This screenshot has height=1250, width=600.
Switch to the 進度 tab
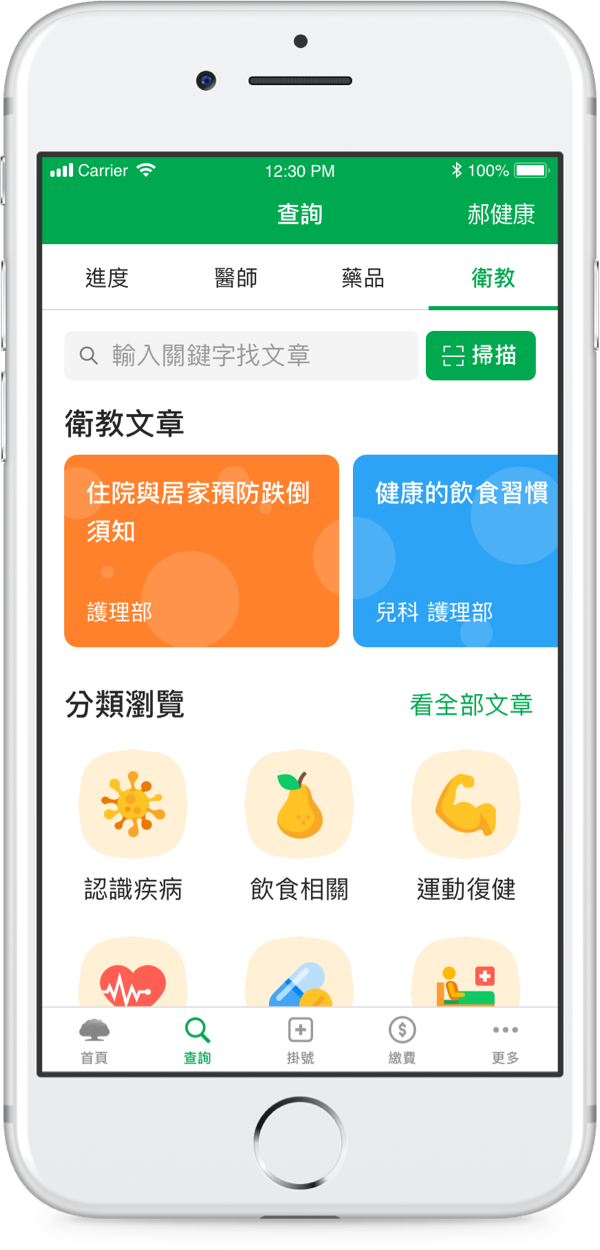pyautogui.click(x=107, y=277)
